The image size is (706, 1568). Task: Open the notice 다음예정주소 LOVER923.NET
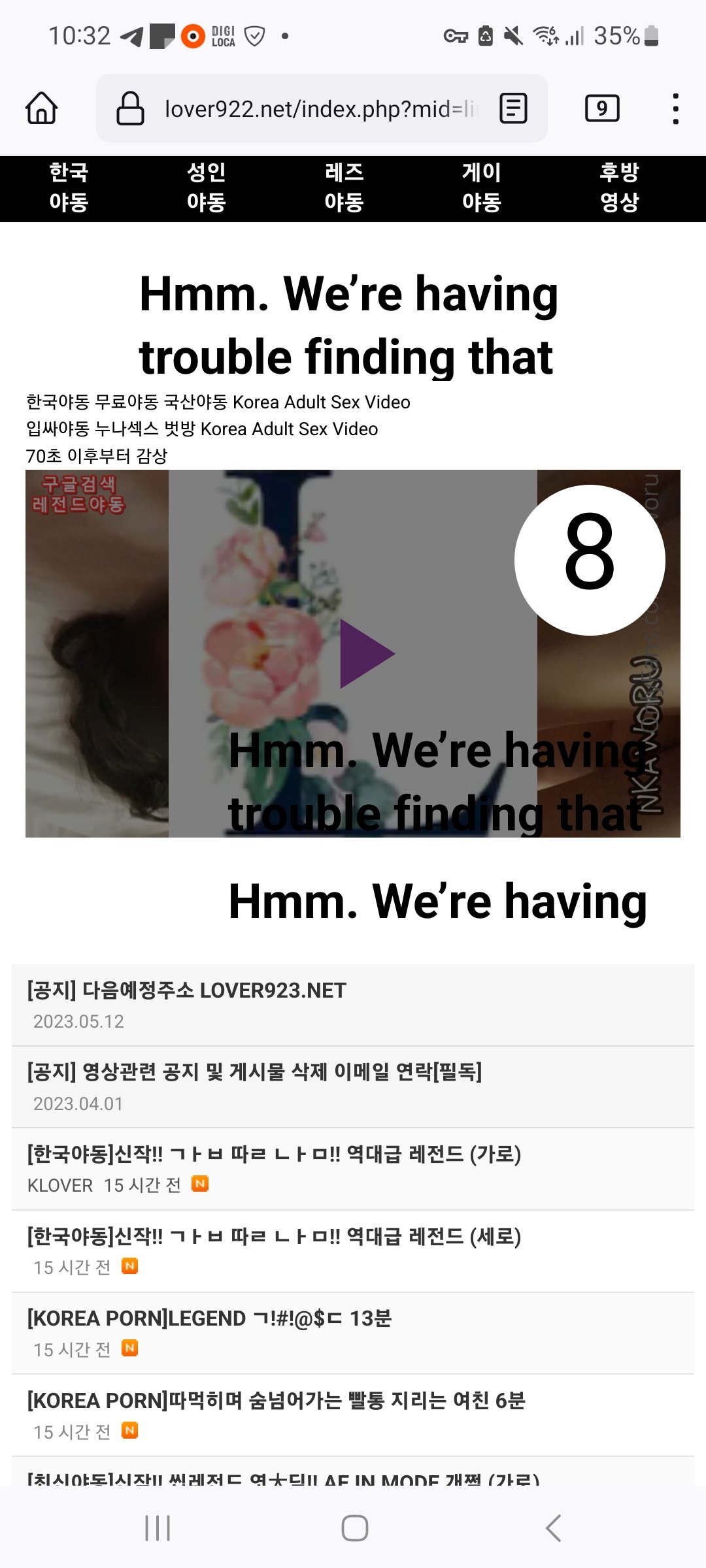[x=186, y=990]
